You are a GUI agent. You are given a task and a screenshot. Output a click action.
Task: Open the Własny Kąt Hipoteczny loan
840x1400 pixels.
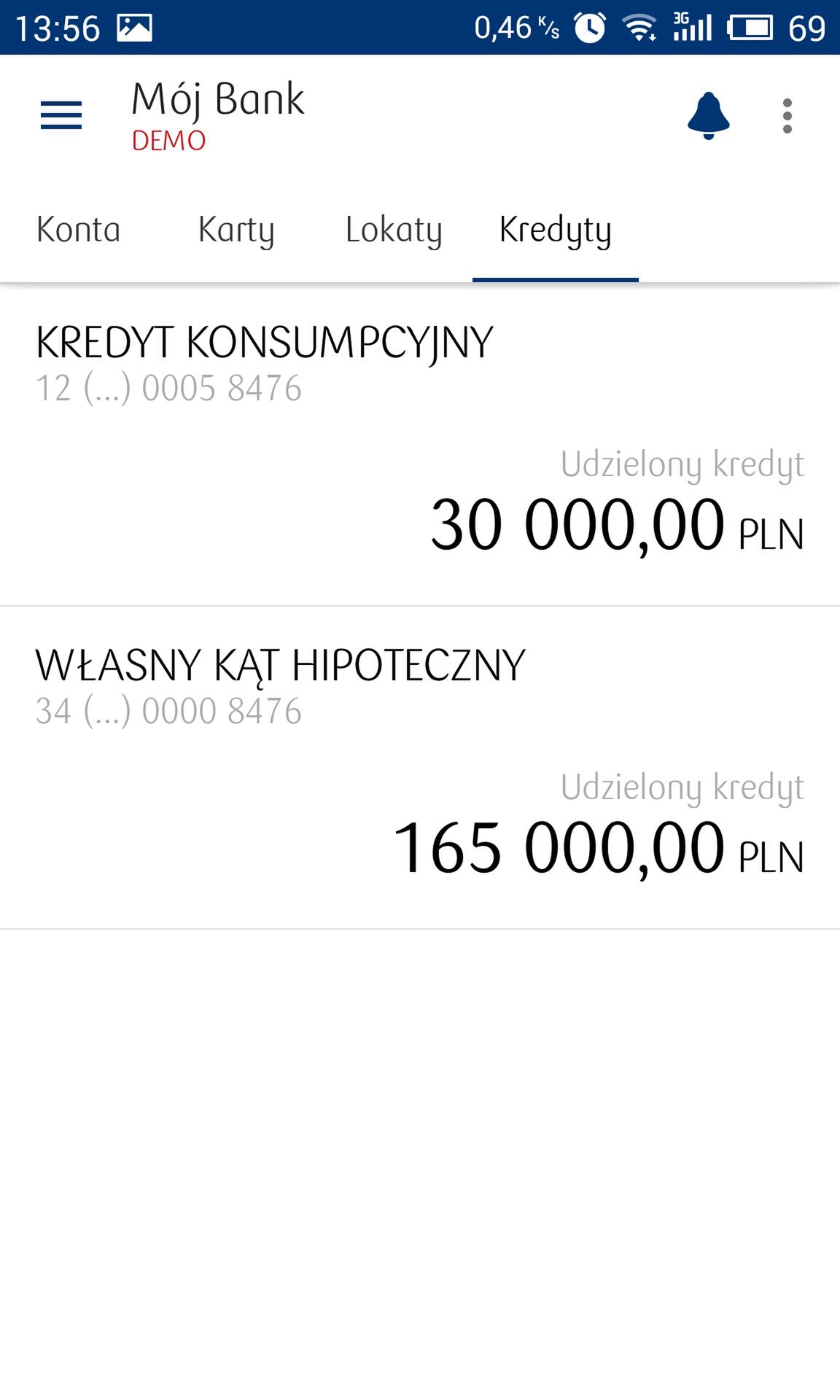click(420, 768)
